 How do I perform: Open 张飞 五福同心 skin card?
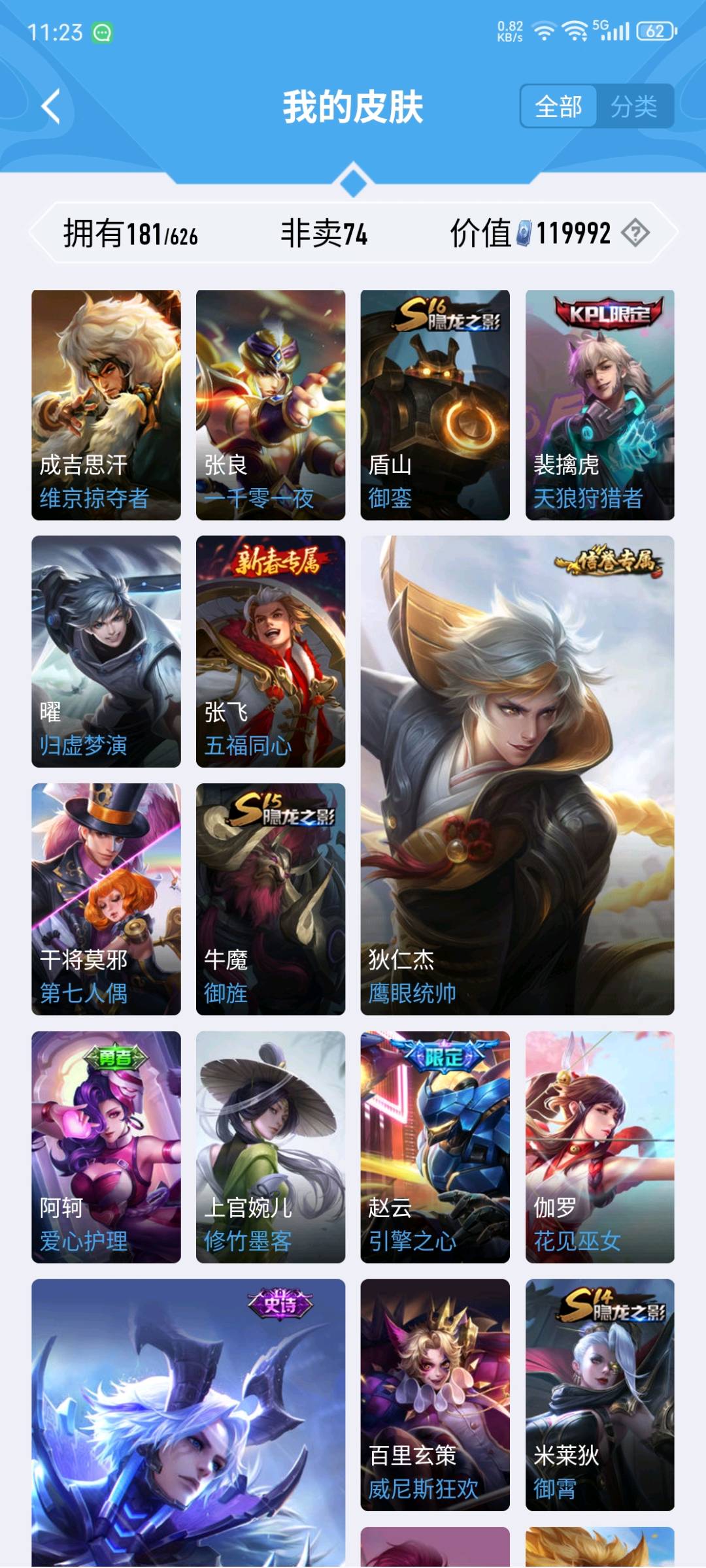click(x=271, y=651)
